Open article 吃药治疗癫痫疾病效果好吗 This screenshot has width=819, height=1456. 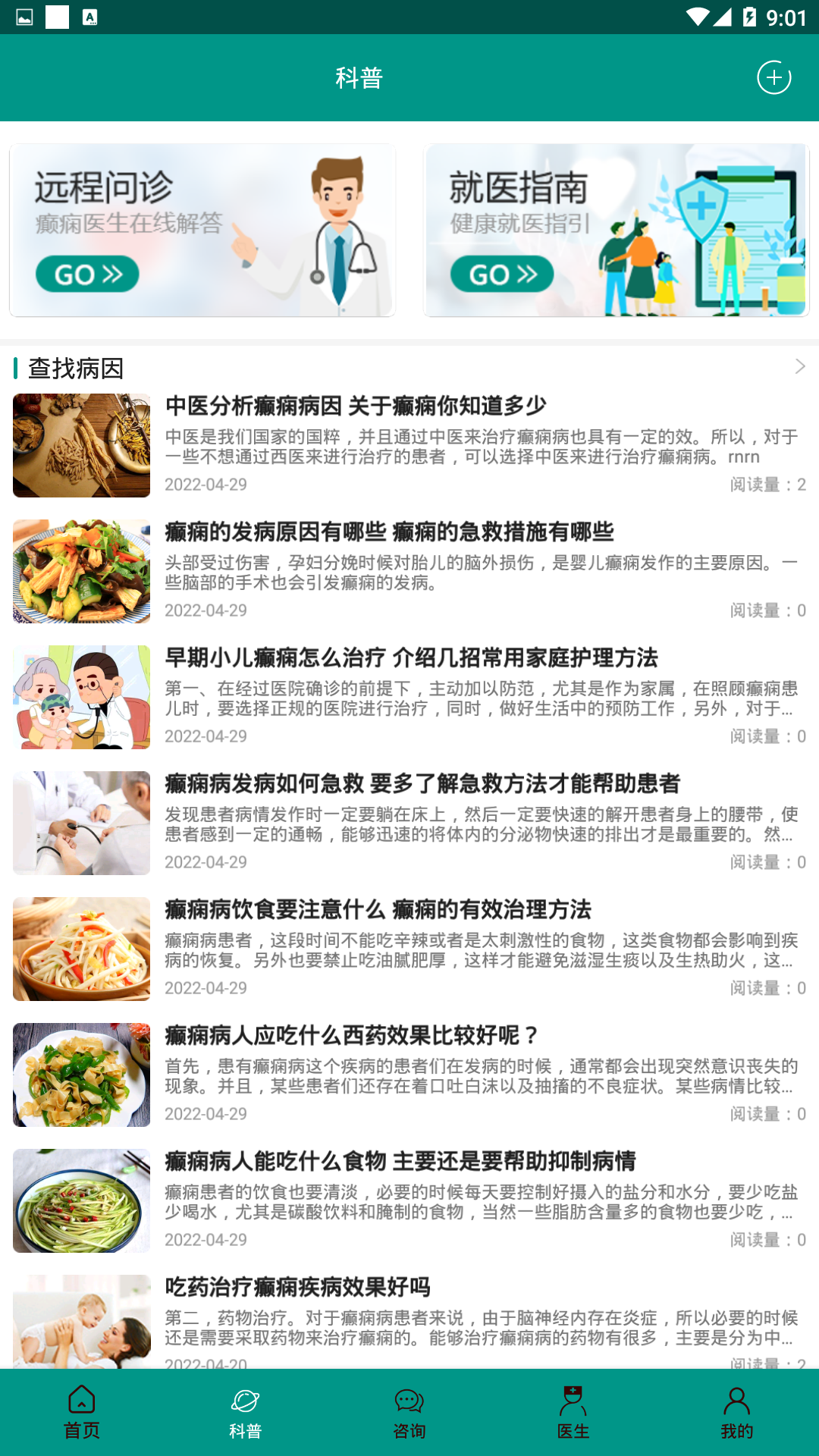(409, 1319)
